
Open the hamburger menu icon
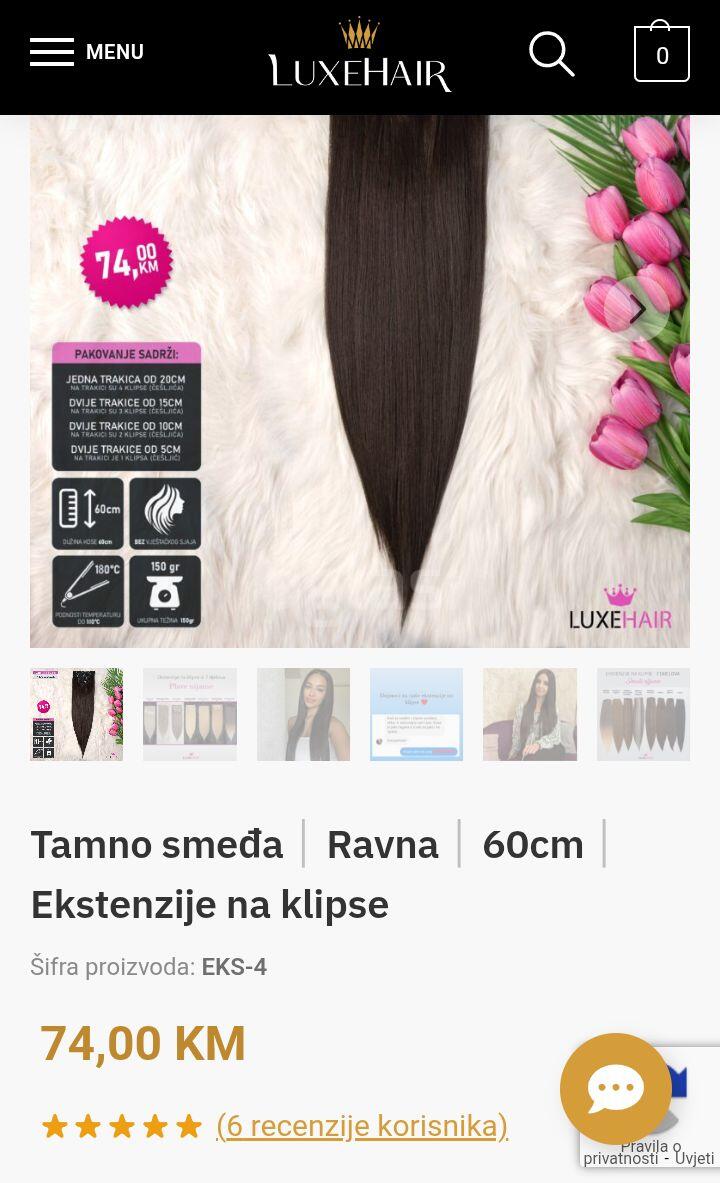51,52
